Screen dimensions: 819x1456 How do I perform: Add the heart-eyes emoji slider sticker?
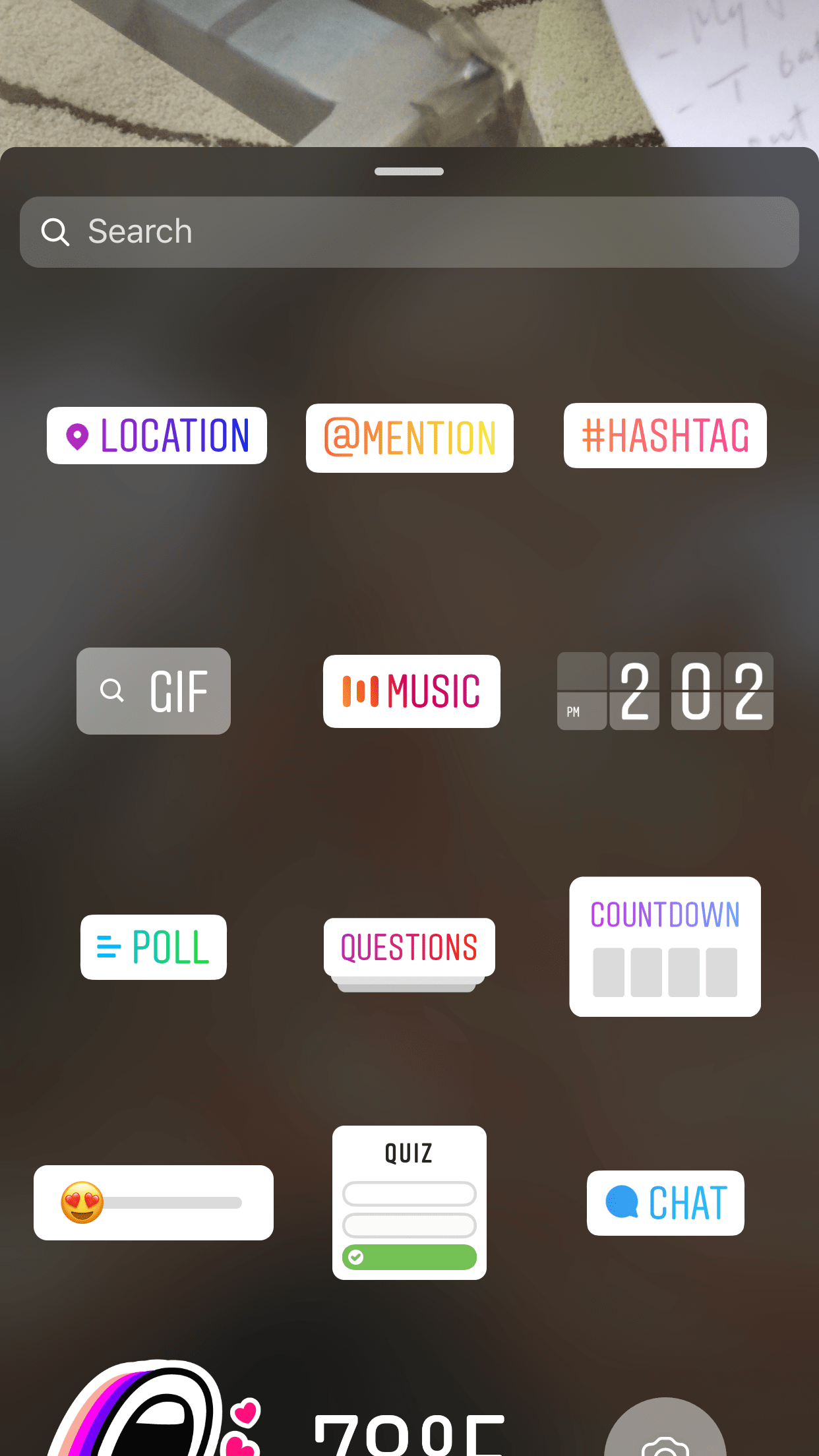pos(153,1201)
